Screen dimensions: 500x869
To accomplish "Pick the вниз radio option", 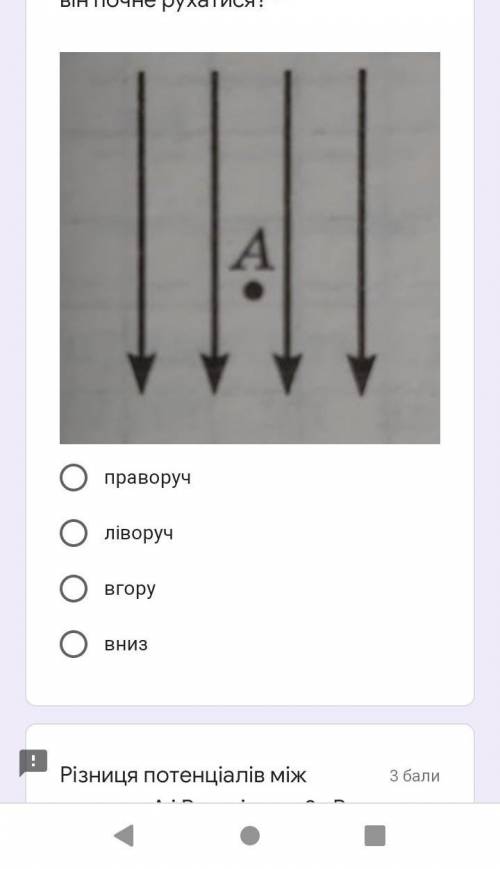I will (x=73, y=644).
